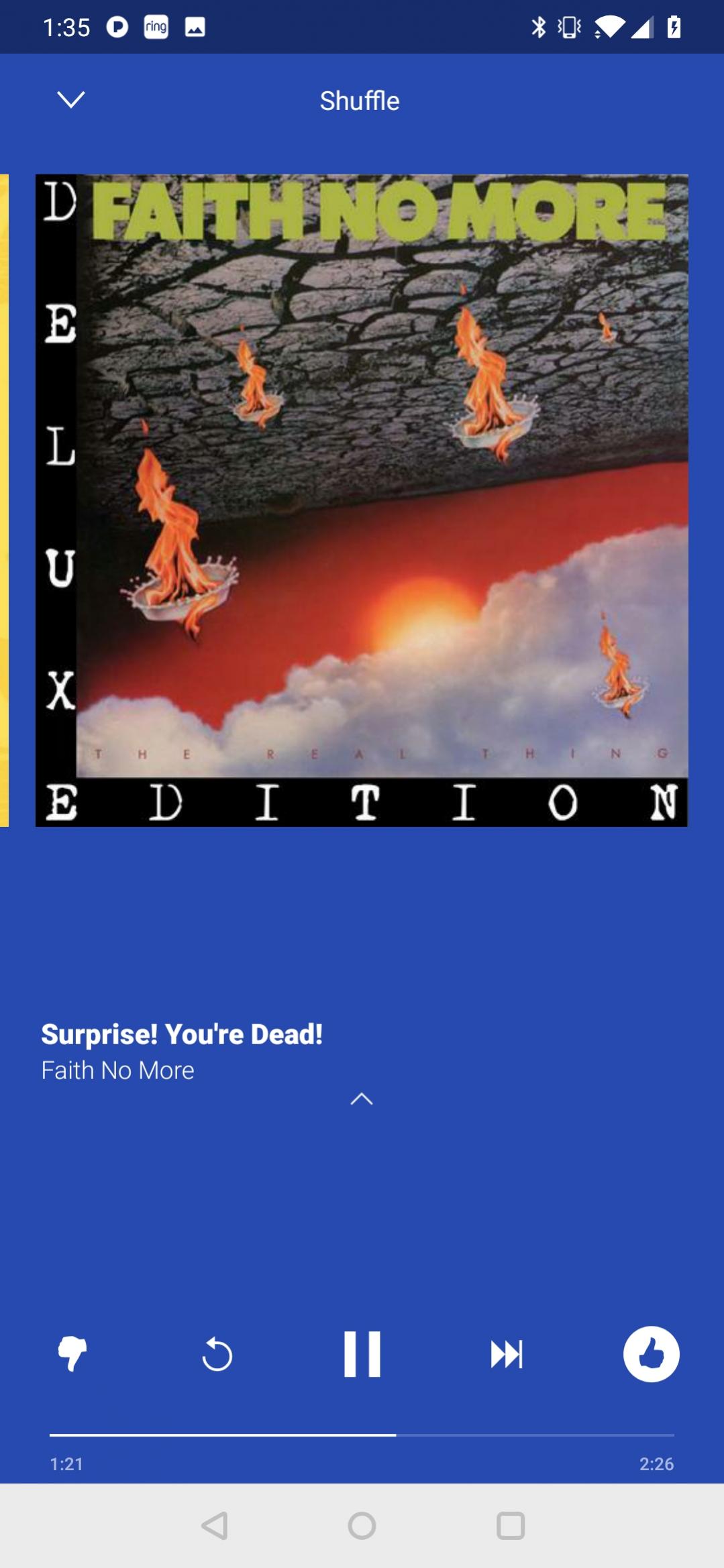Image resolution: width=724 pixels, height=1568 pixels.
Task: Tap the playback progress bar
Action: point(362,1435)
